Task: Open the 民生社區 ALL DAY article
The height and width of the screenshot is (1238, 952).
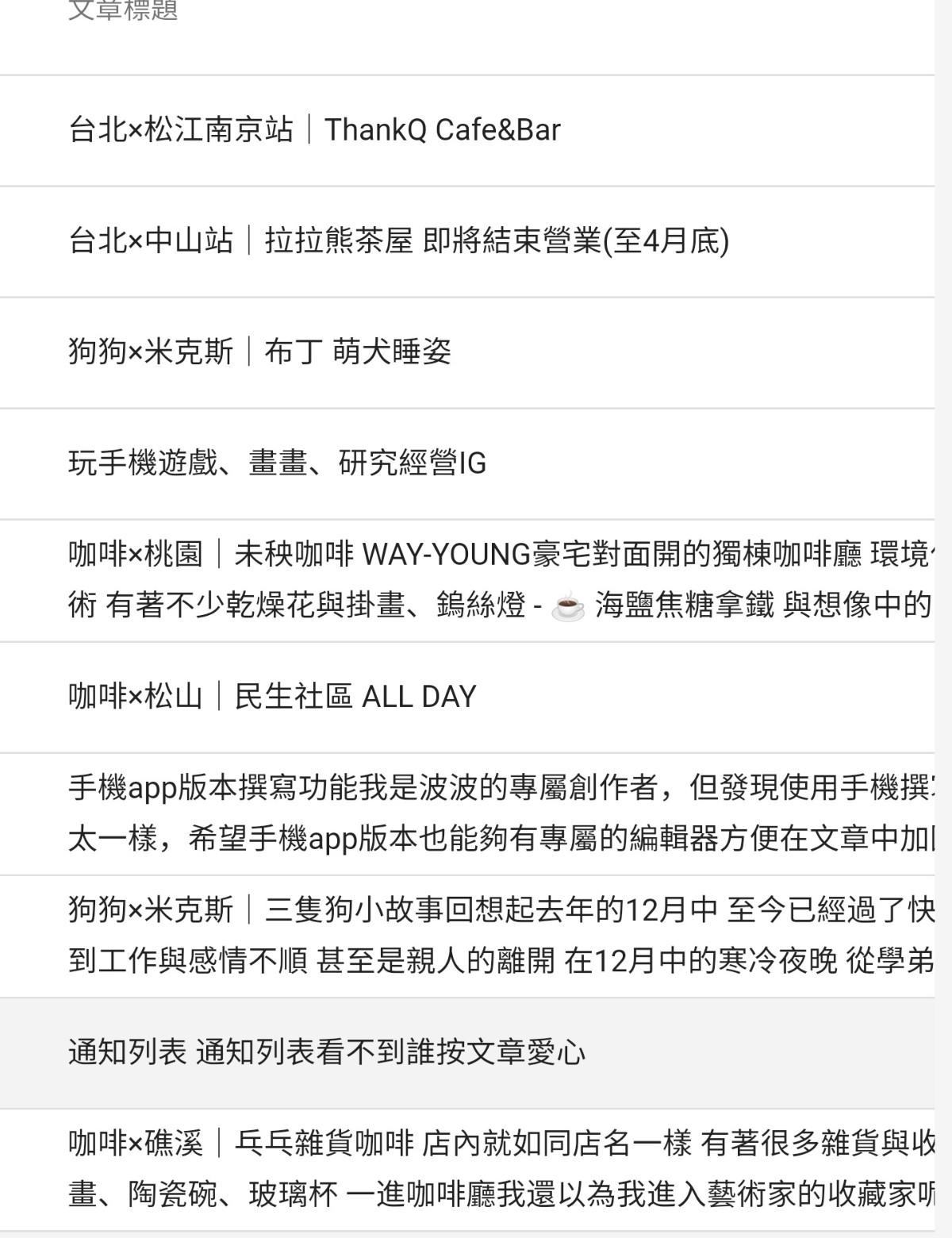Action: [272, 697]
